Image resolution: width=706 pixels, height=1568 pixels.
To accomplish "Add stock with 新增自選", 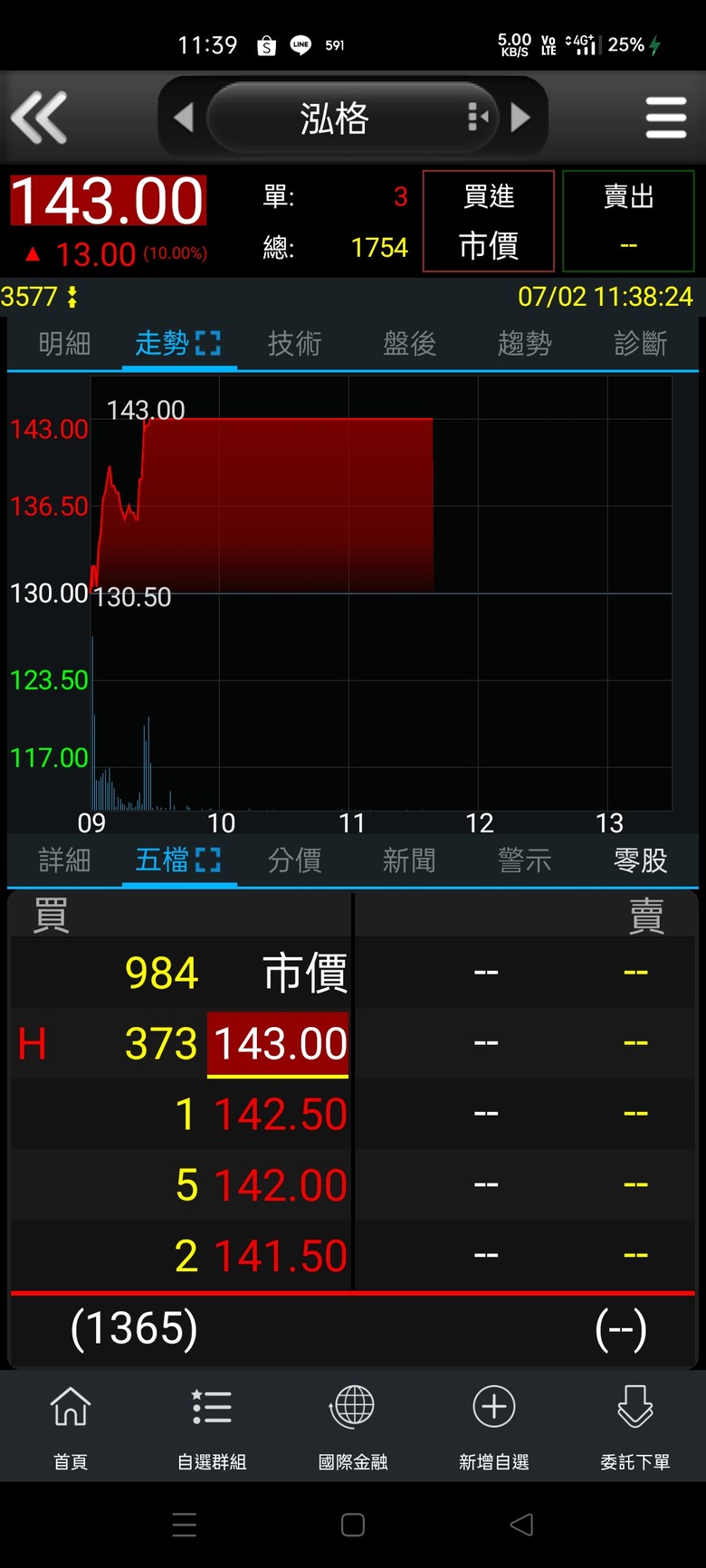I will point(494,1426).
